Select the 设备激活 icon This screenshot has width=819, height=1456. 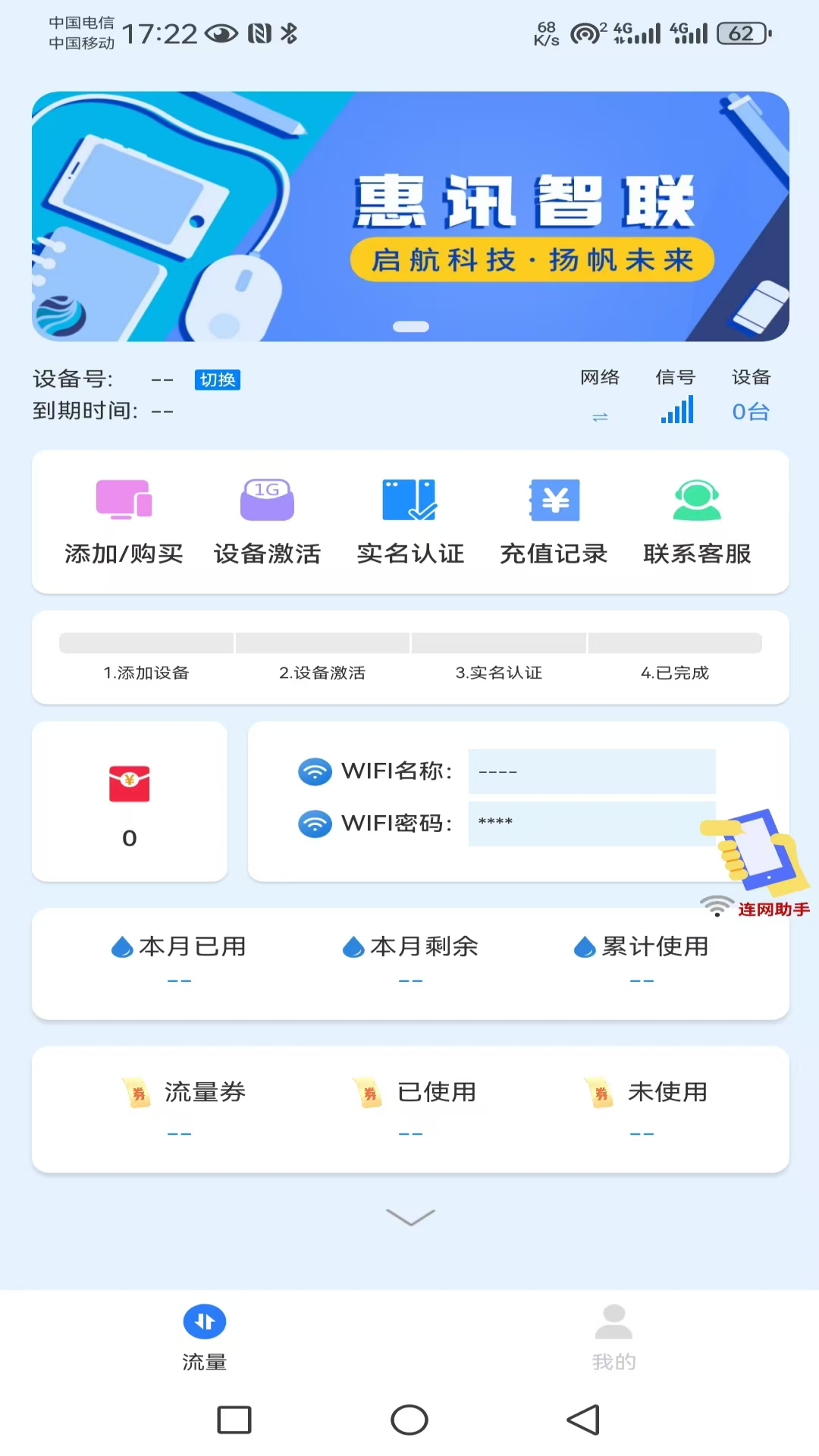point(267,519)
